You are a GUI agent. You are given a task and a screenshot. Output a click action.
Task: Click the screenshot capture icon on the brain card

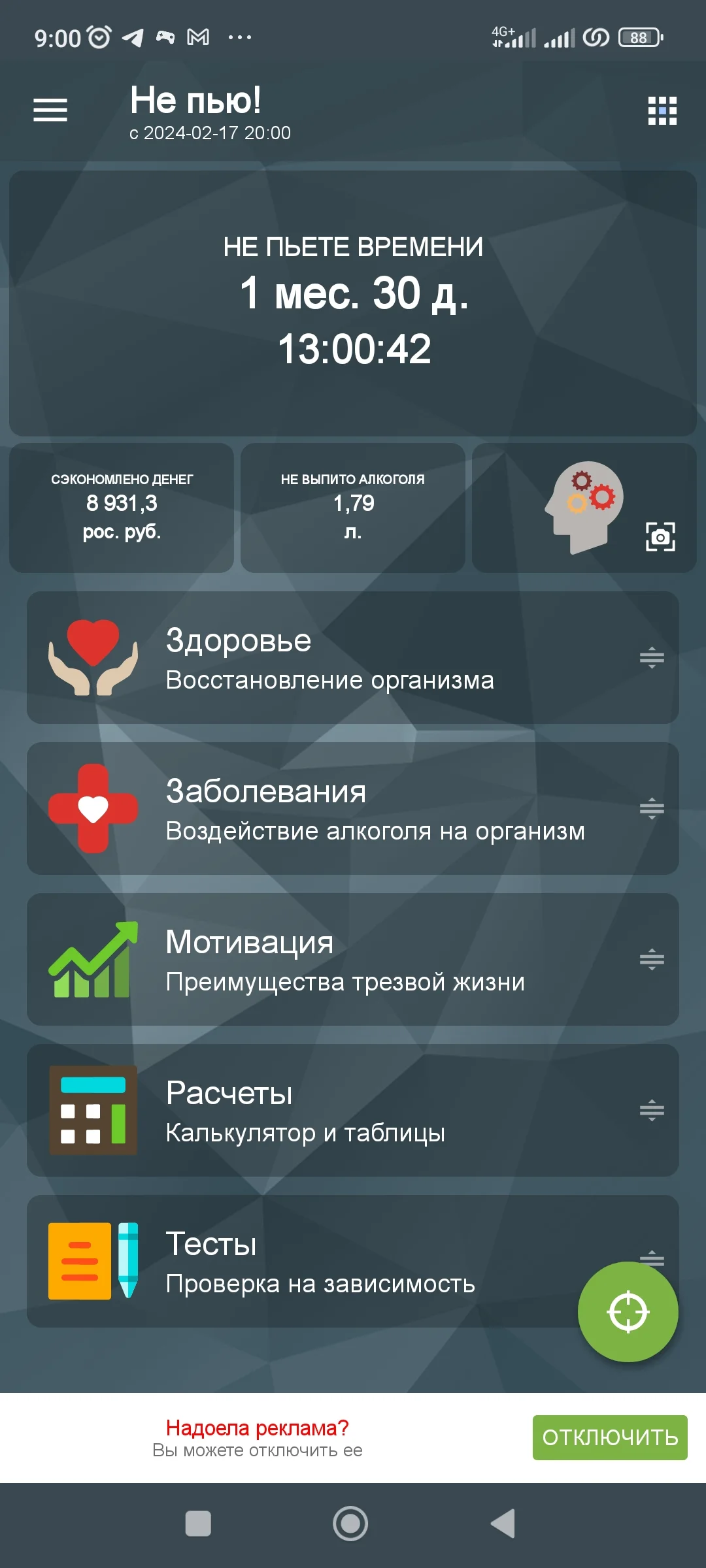pyautogui.click(x=662, y=537)
